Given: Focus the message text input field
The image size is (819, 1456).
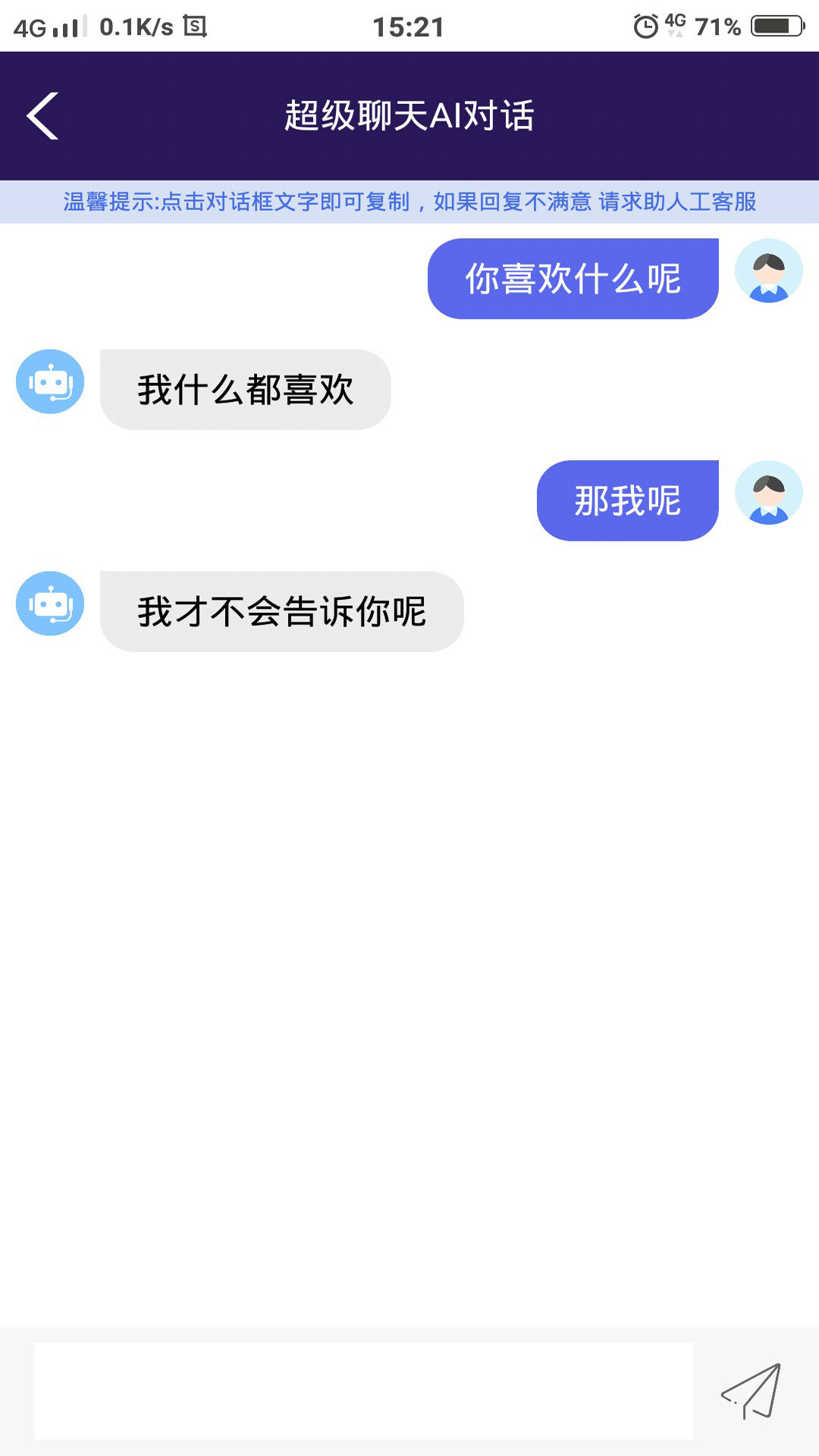Looking at the screenshot, I should [x=364, y=1391].
